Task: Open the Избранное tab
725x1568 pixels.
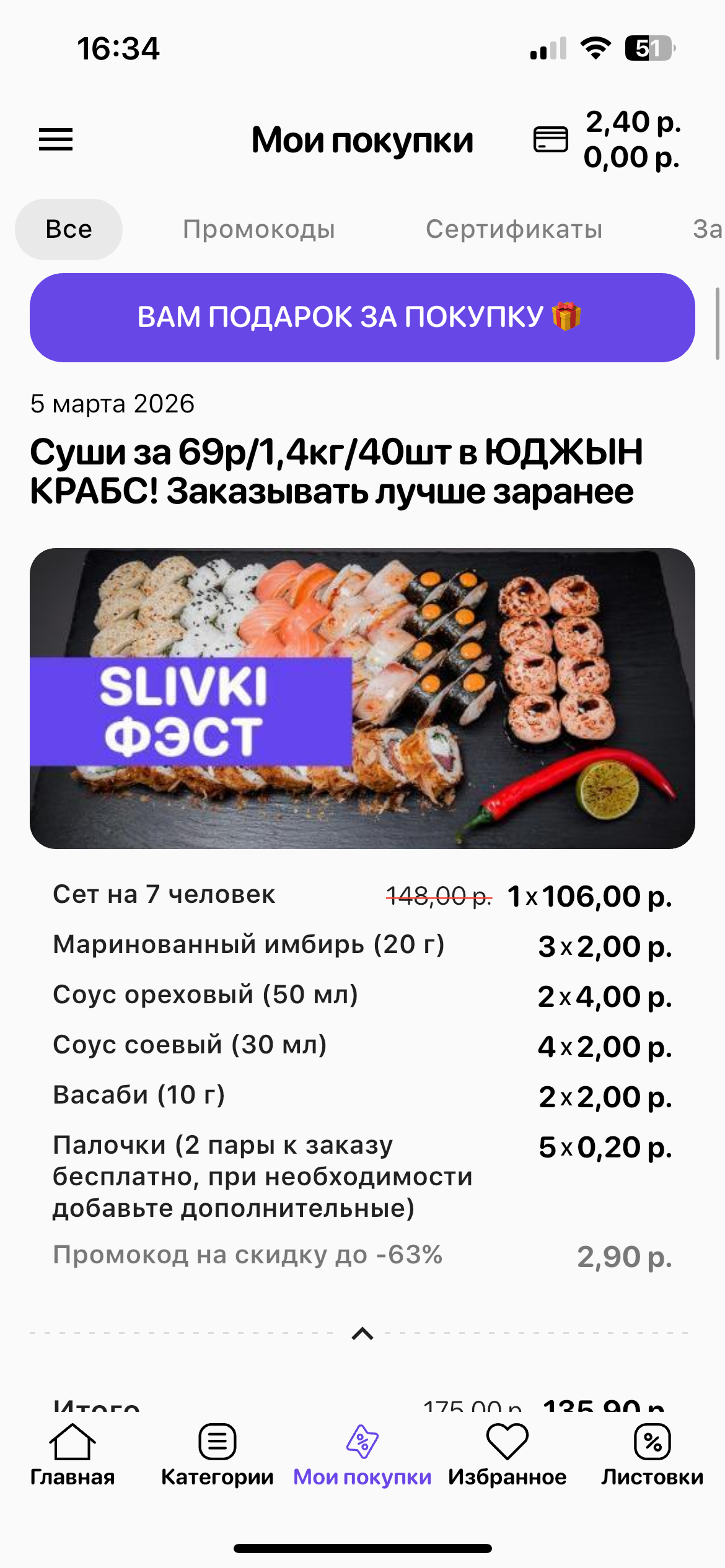Action: pos(507,1454)
